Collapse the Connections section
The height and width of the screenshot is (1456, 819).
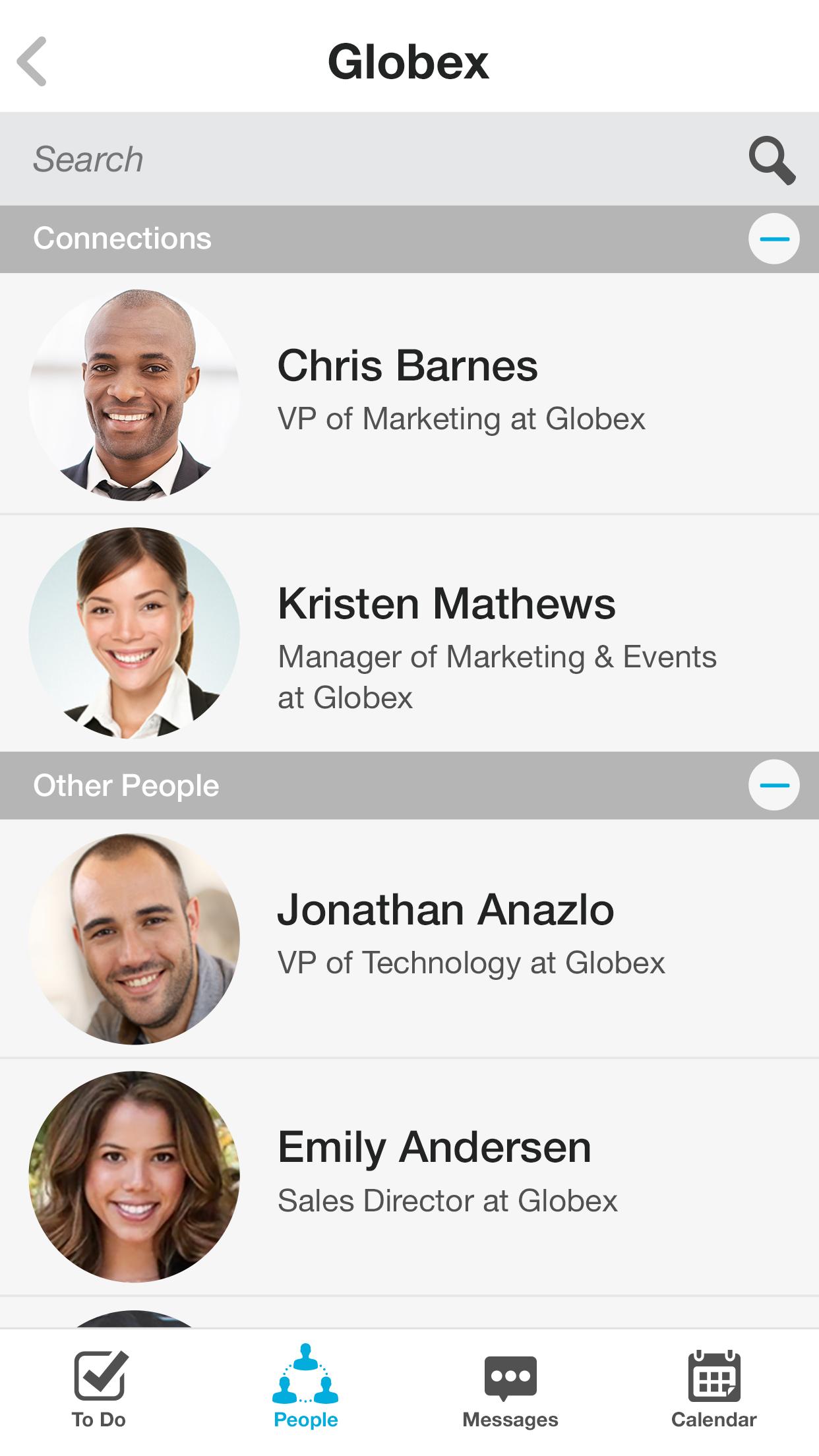[x=773, y=239]
